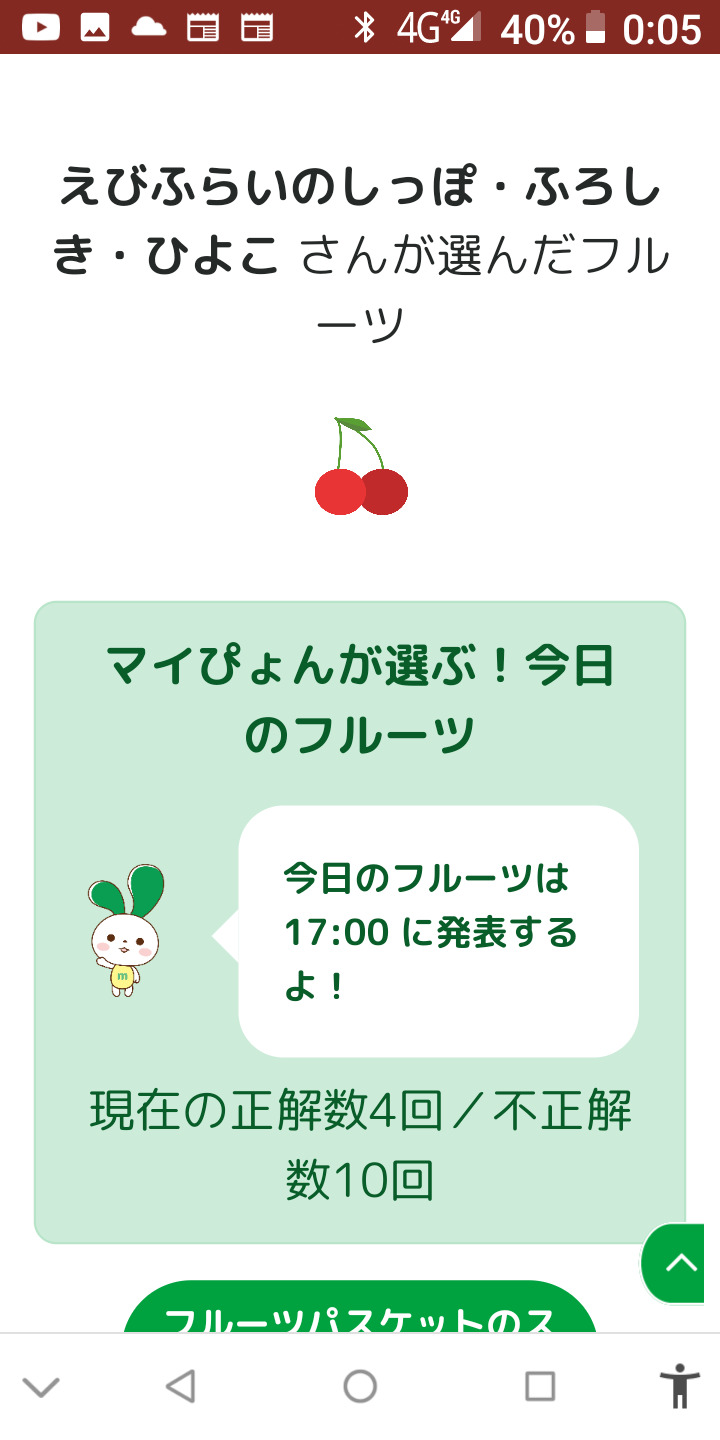The width and height of the screenshot is (720, 1440).
Task: Open the accessibility shortcut
Action: [680, 1387]
